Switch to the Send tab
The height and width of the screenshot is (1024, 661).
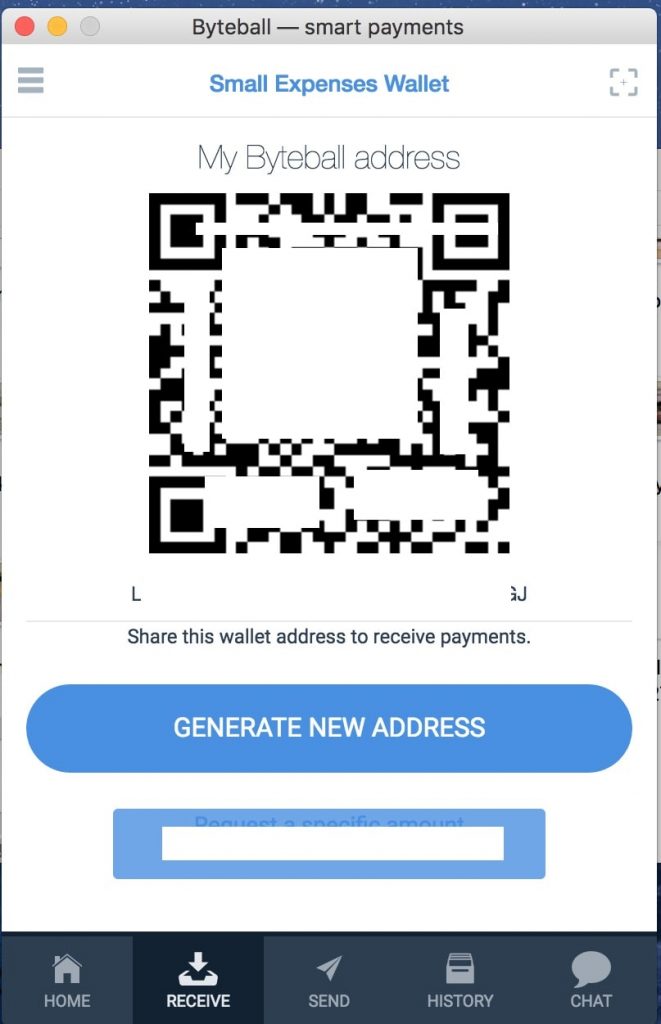click(x=329, y=981)
